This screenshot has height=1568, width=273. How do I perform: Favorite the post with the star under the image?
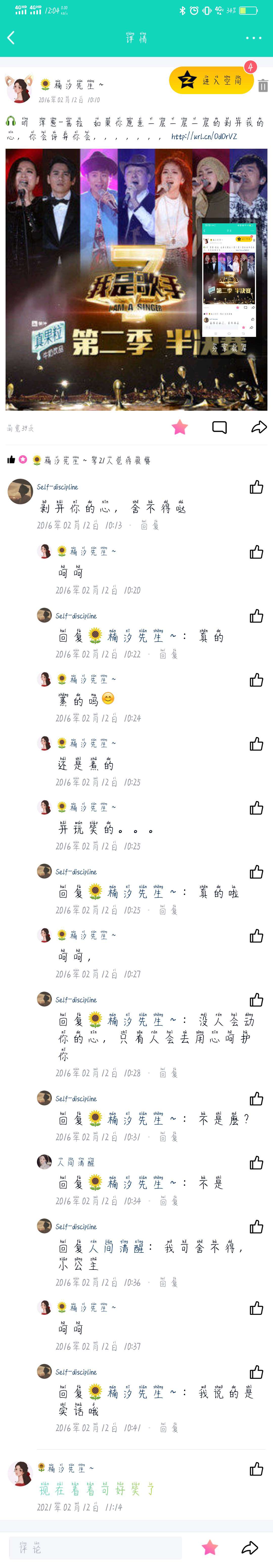pyautogui.click(x=179, y=427)
